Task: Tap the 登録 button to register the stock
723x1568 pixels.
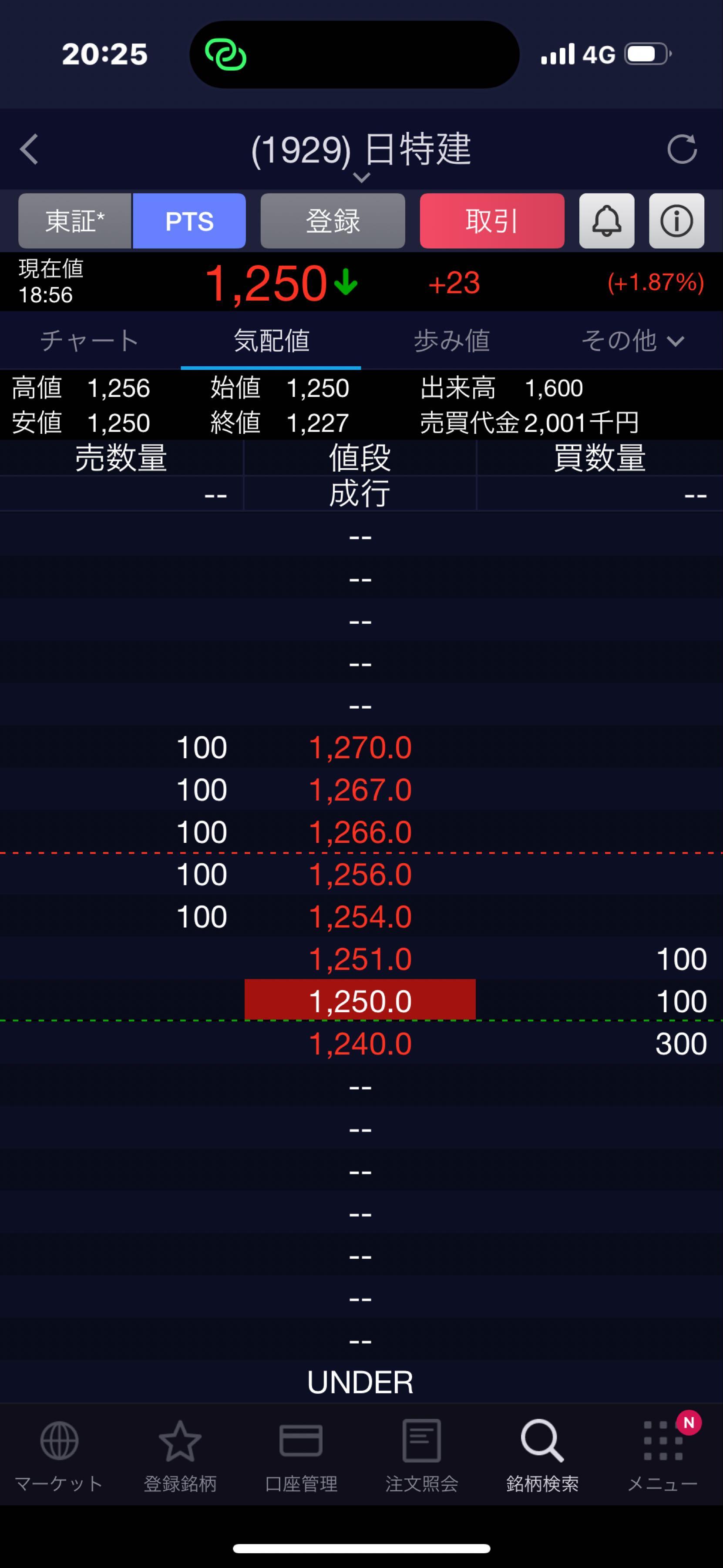Action: tap(333, 221)
